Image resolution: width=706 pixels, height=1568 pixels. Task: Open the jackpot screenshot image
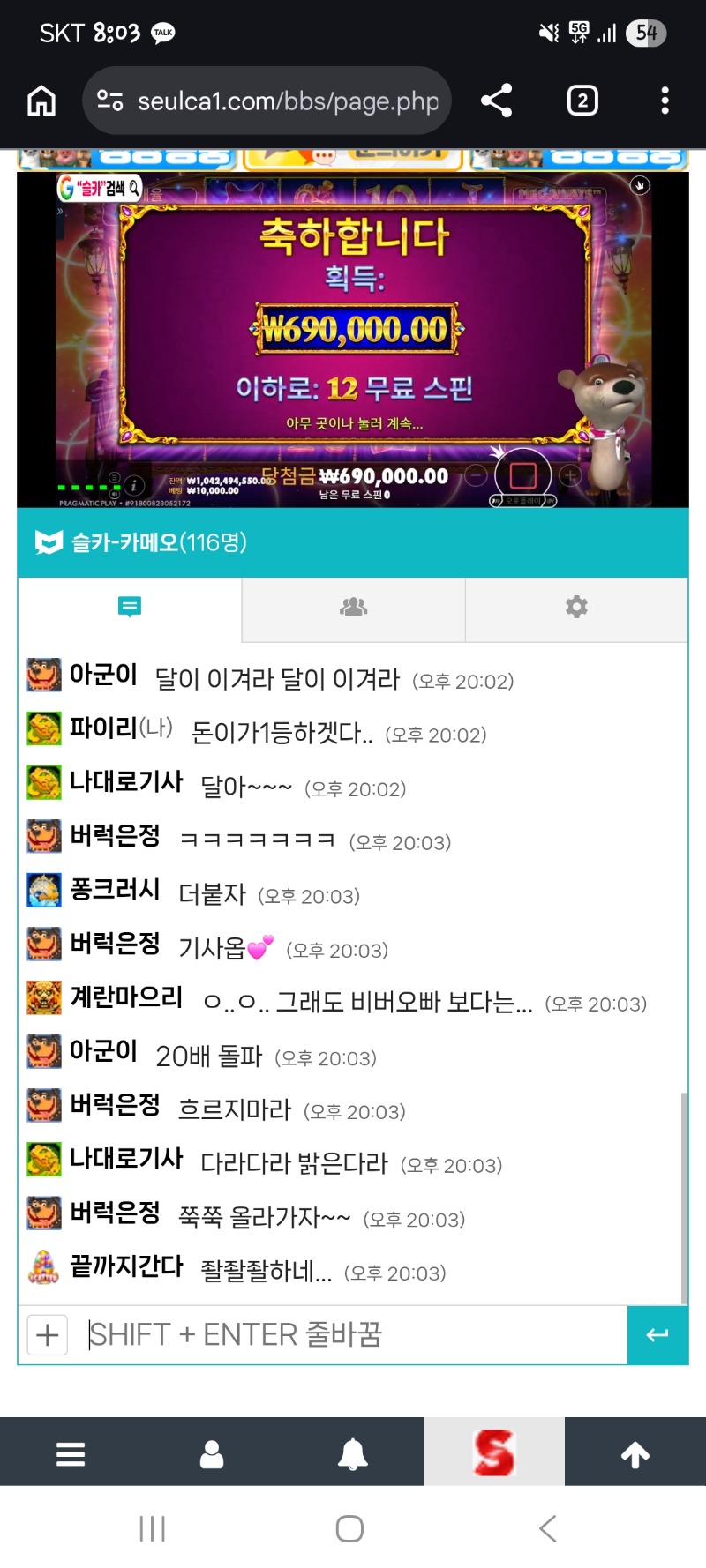point(353,340)
